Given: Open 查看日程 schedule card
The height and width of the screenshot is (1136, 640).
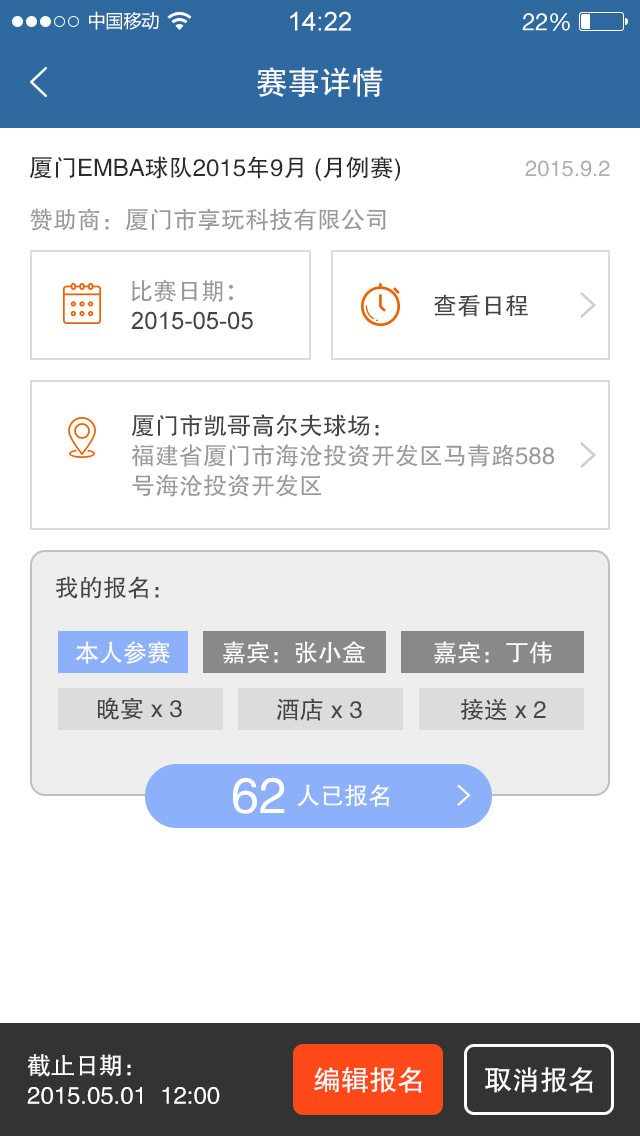Looking at the screenshot, I should click(x=470, y=305).
